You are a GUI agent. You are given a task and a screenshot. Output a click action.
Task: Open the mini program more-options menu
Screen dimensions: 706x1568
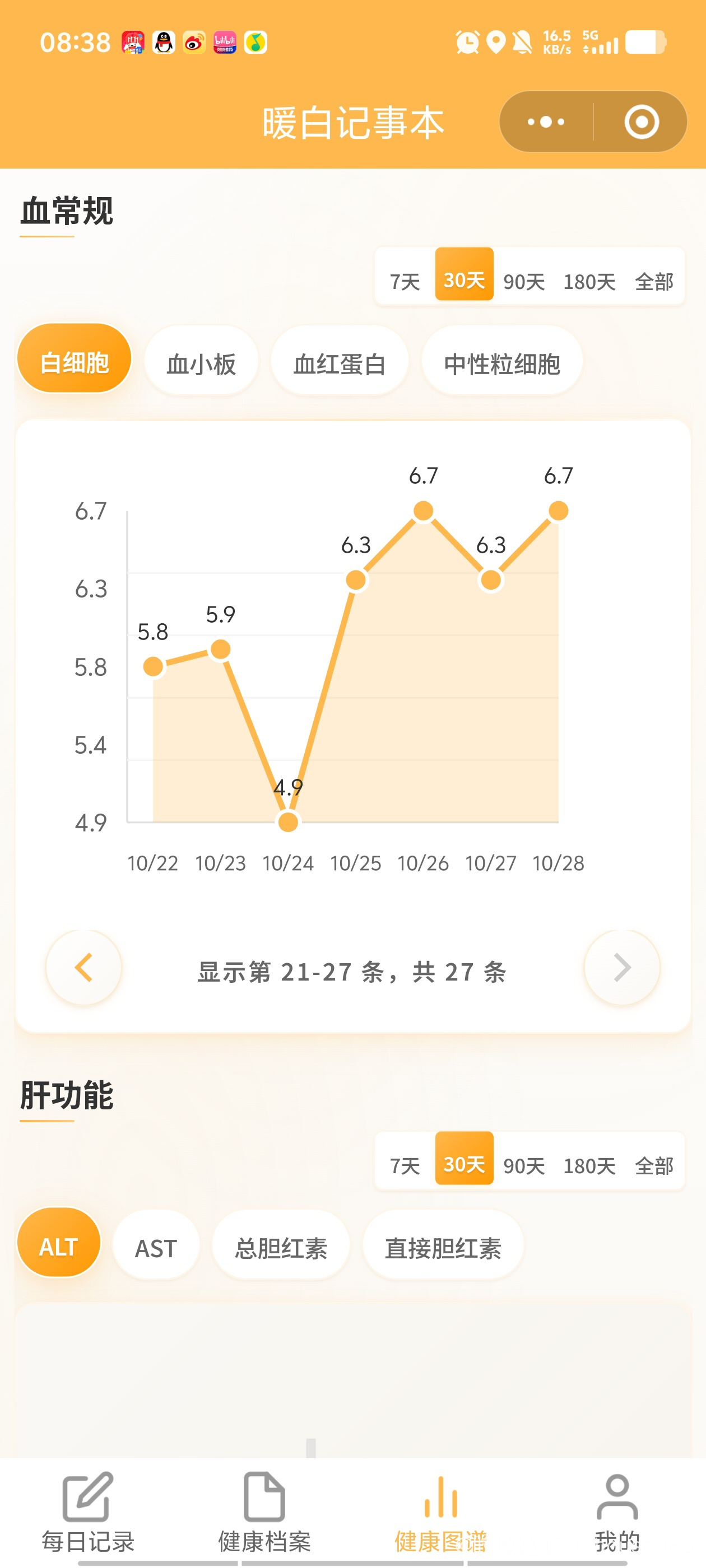coord(545,122)
